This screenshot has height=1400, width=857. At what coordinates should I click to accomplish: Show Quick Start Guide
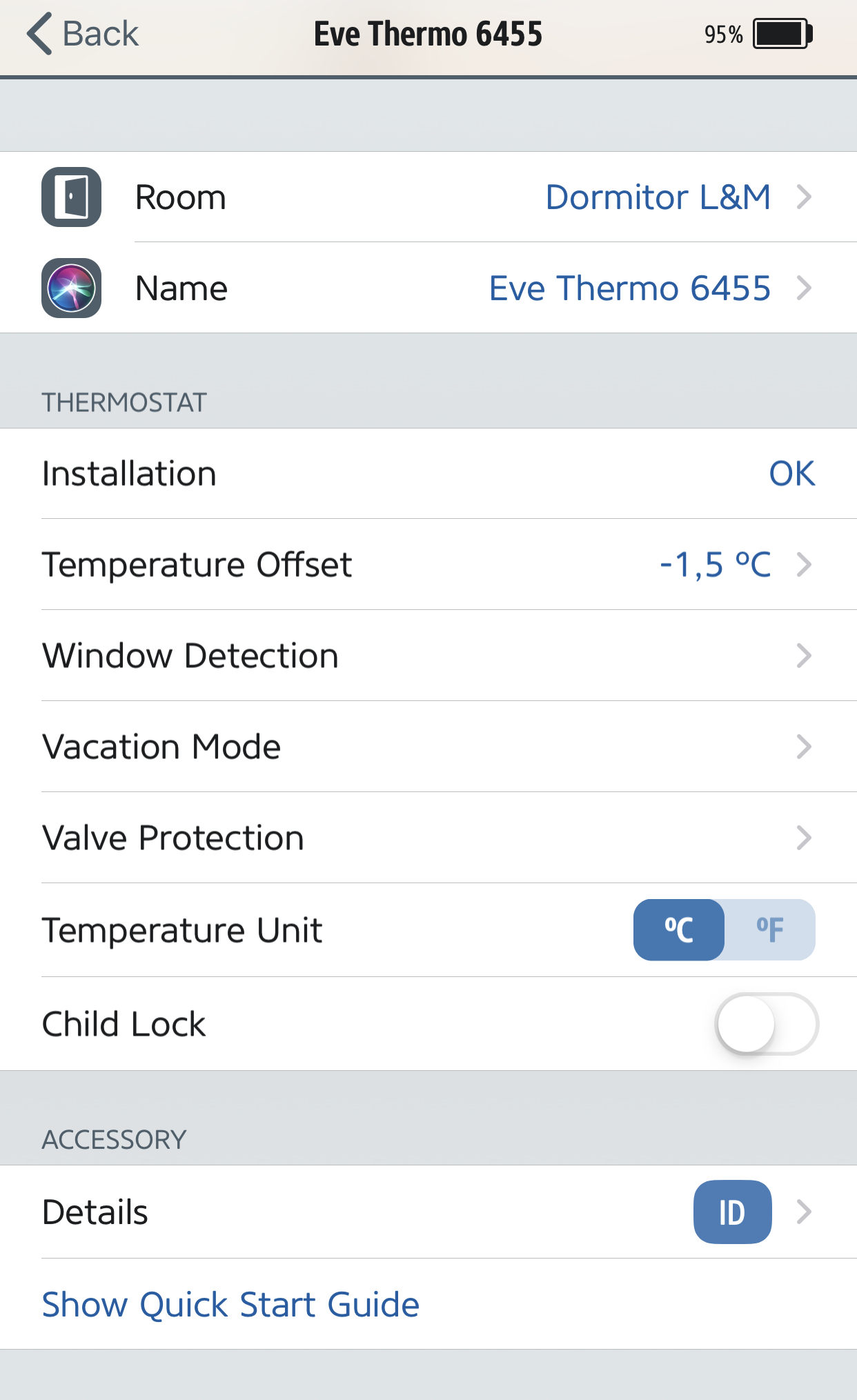230,1304
